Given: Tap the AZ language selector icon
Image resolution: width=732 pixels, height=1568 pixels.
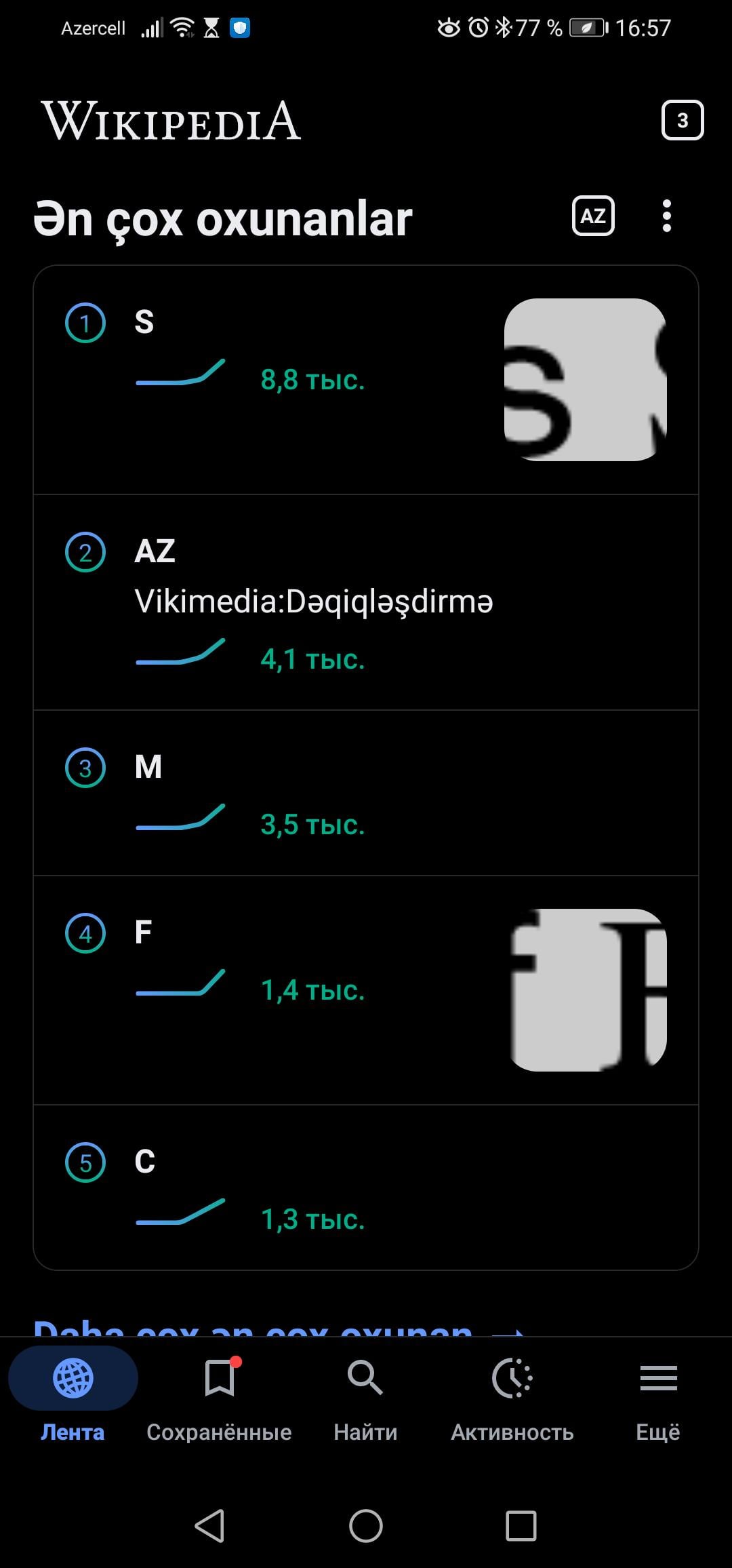Looking at the screenshot, I should pos(593,216).
